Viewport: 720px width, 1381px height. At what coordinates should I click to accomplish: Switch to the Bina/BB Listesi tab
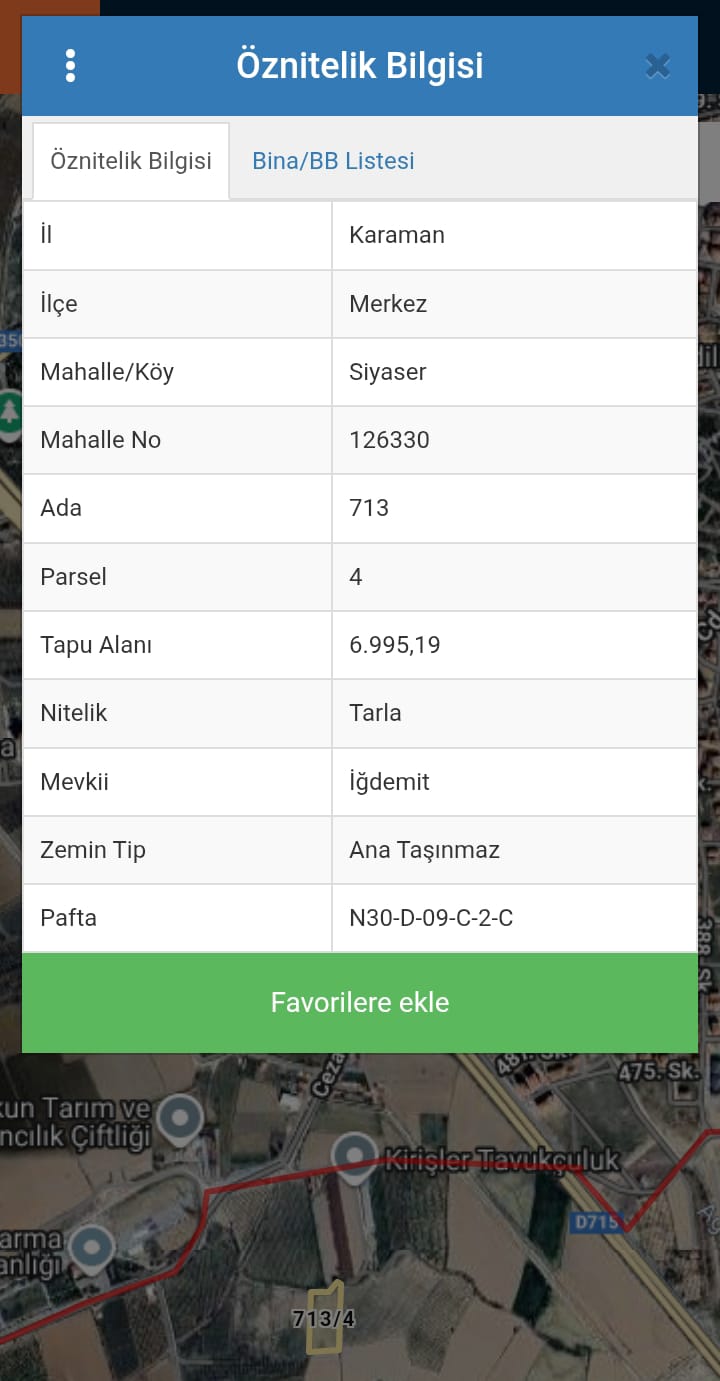coord(333,161)
